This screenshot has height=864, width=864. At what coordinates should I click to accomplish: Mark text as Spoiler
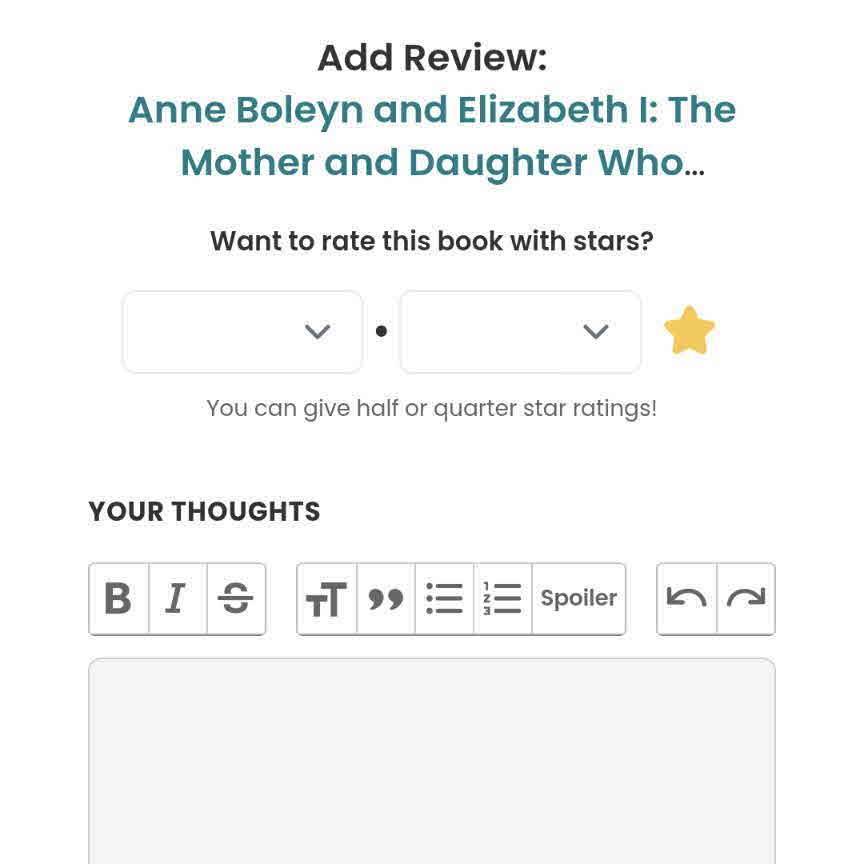click(578, 599)
